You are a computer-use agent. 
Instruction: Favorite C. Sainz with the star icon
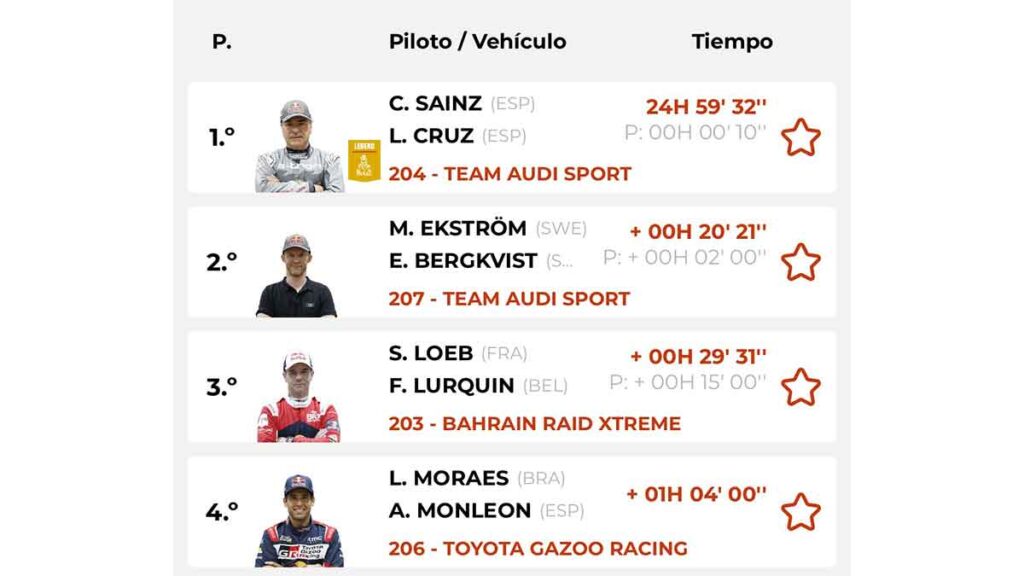800,138
